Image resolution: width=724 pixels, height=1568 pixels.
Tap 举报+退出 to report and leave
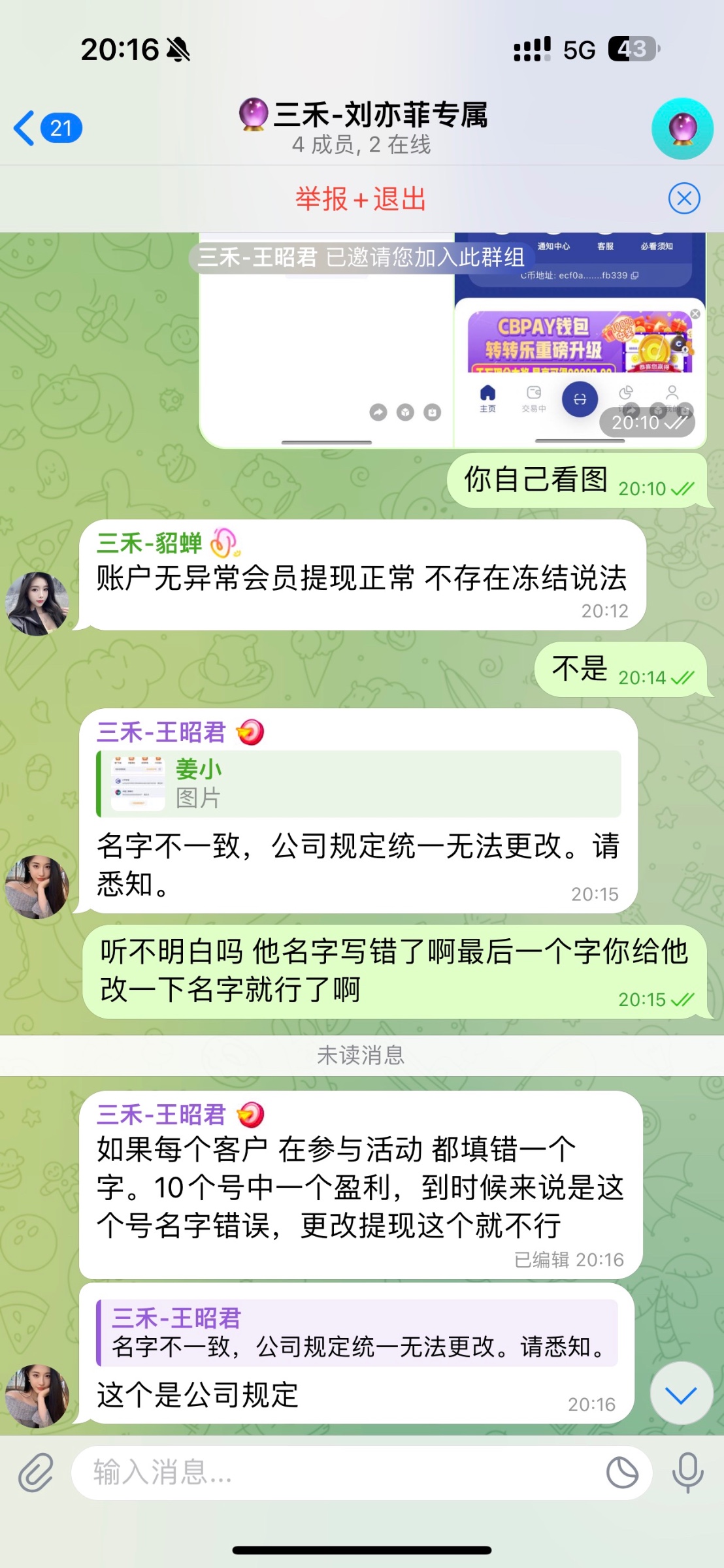click(361, 199)
